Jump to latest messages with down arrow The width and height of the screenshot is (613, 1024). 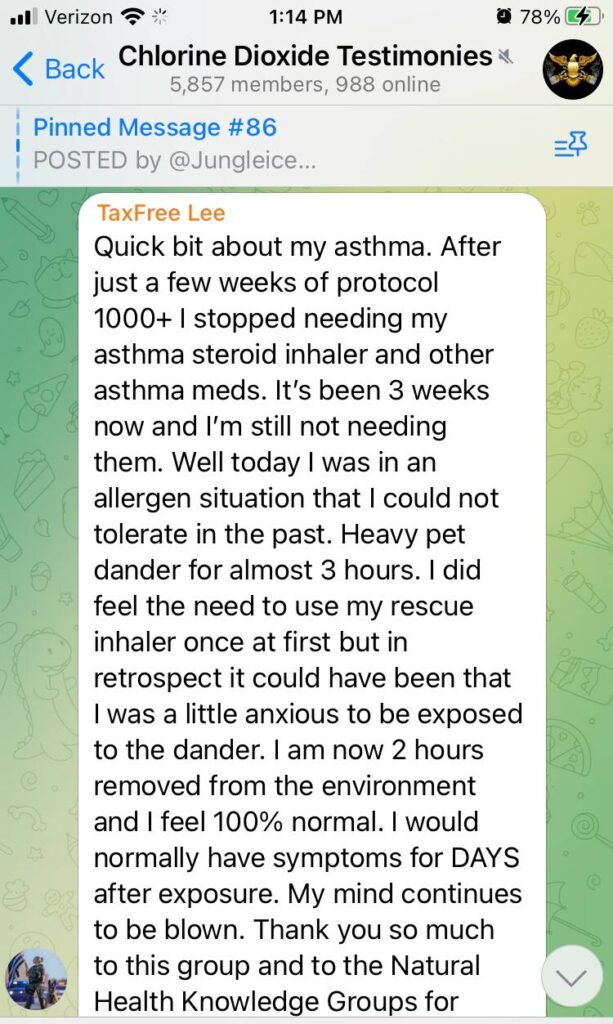(x=572, y=976)
